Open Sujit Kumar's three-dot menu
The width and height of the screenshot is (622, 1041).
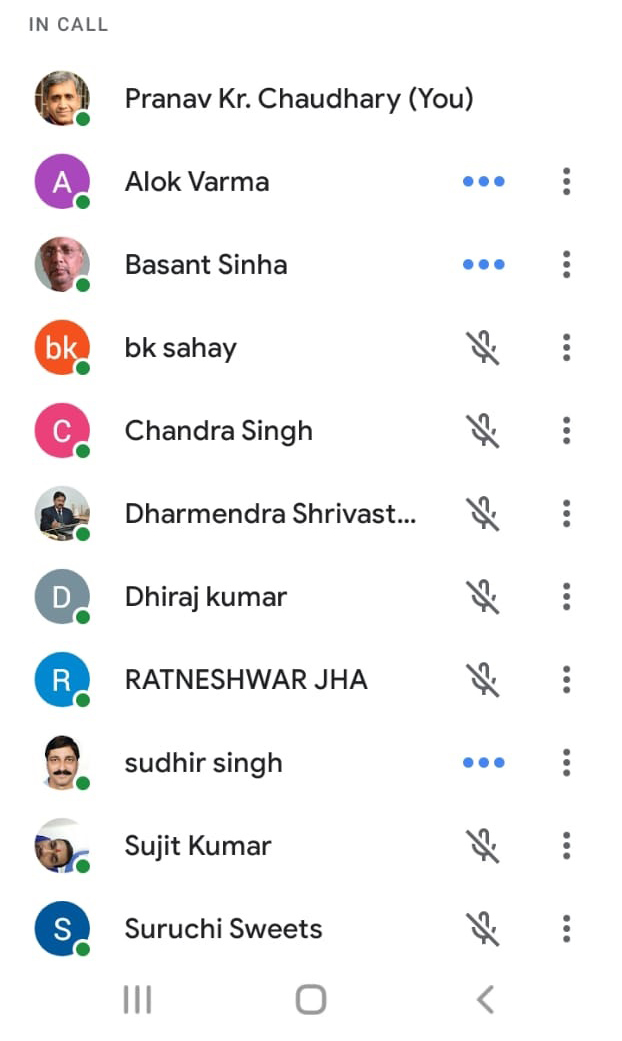[566, 845]
